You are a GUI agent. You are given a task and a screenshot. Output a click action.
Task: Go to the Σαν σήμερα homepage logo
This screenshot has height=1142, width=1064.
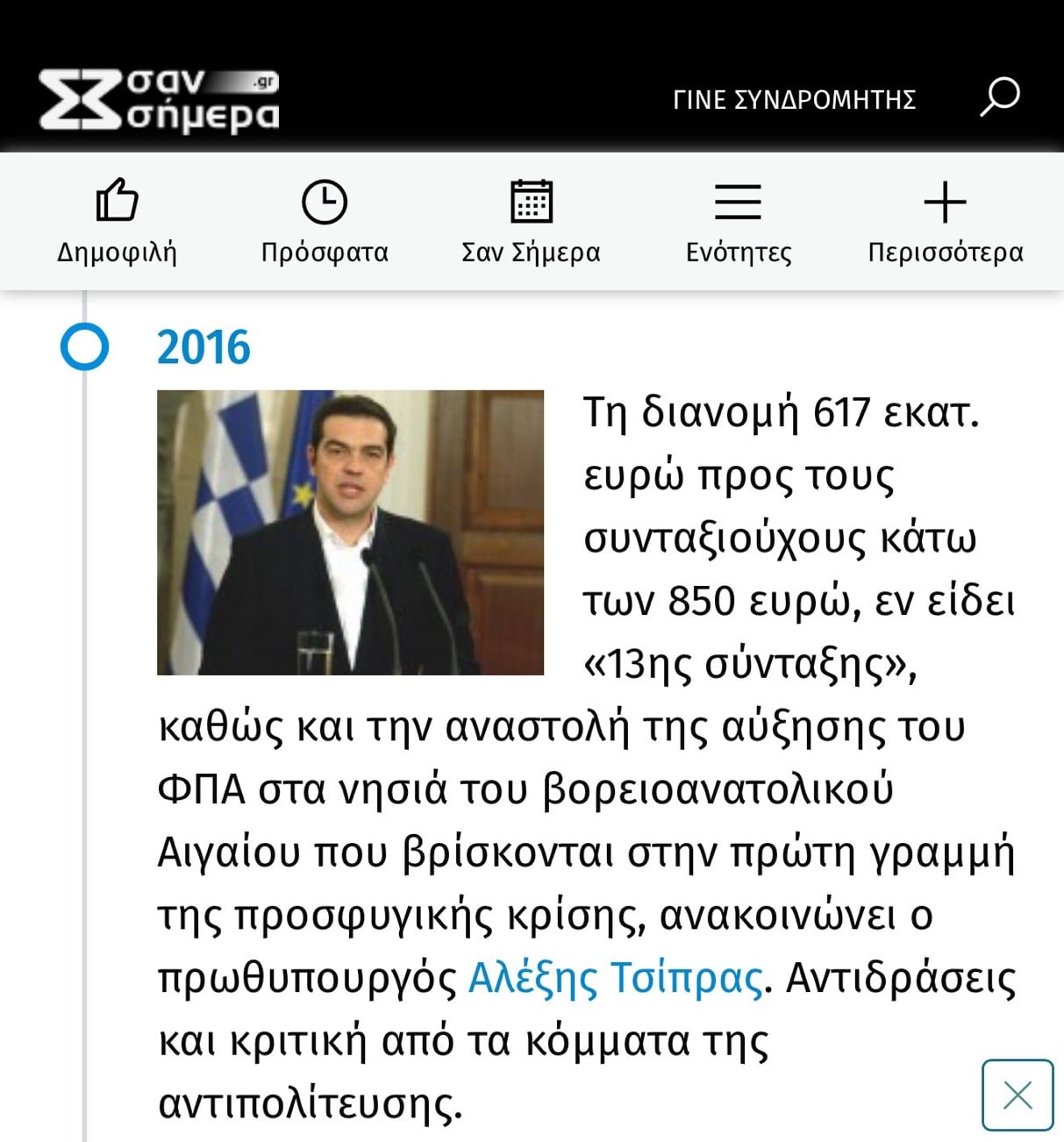(x=159, y=101)
